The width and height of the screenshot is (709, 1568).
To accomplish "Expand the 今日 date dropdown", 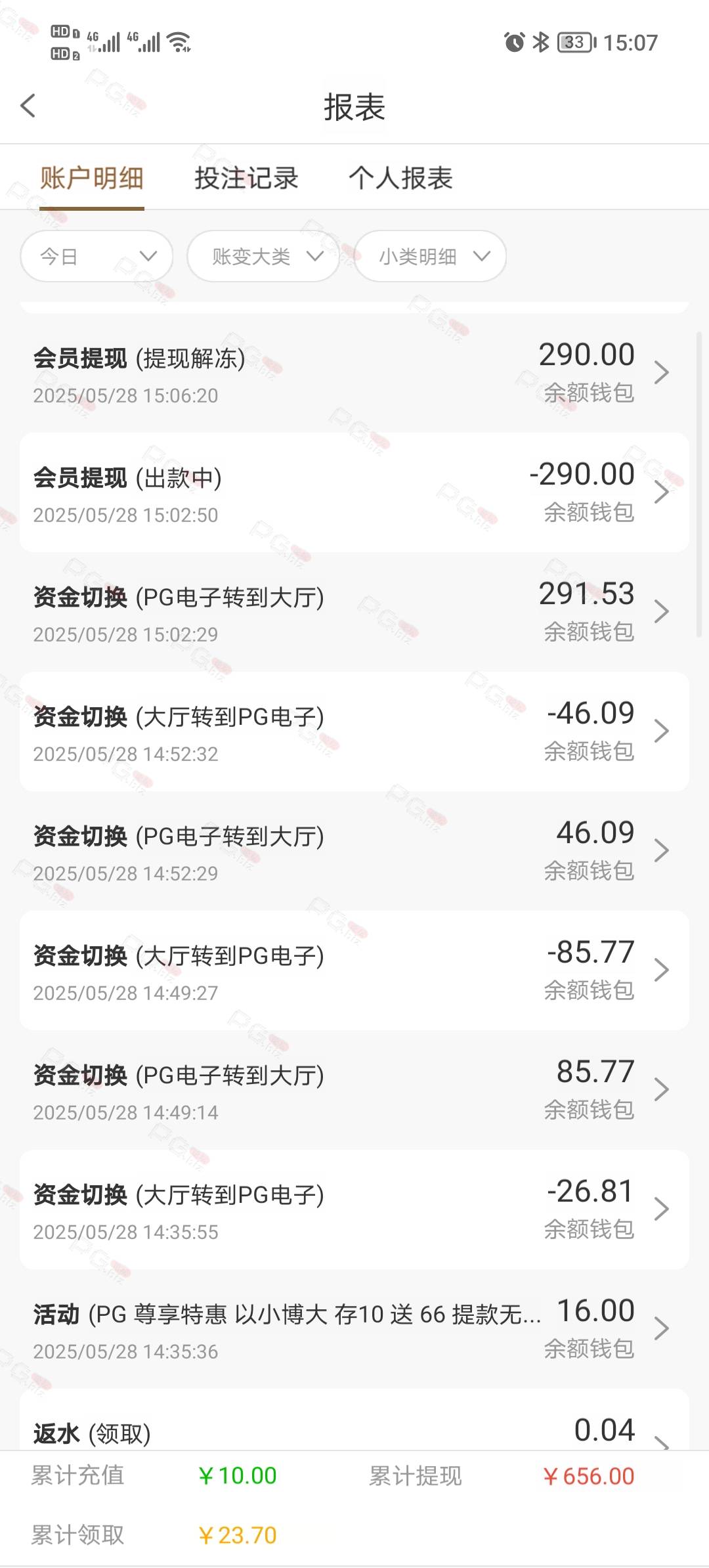I will [x=97, y=256].
